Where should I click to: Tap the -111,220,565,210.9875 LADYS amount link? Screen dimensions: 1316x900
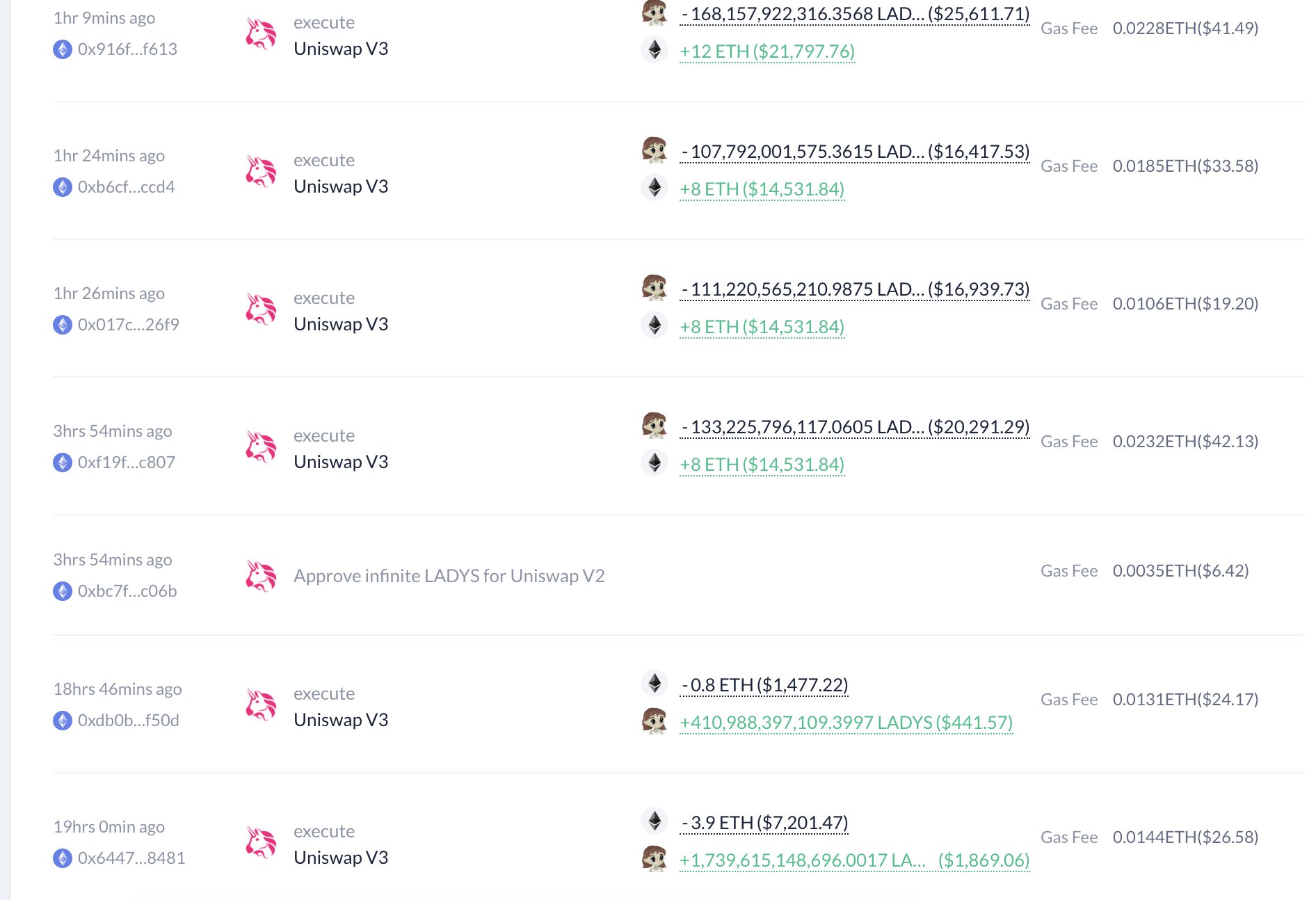854,289
